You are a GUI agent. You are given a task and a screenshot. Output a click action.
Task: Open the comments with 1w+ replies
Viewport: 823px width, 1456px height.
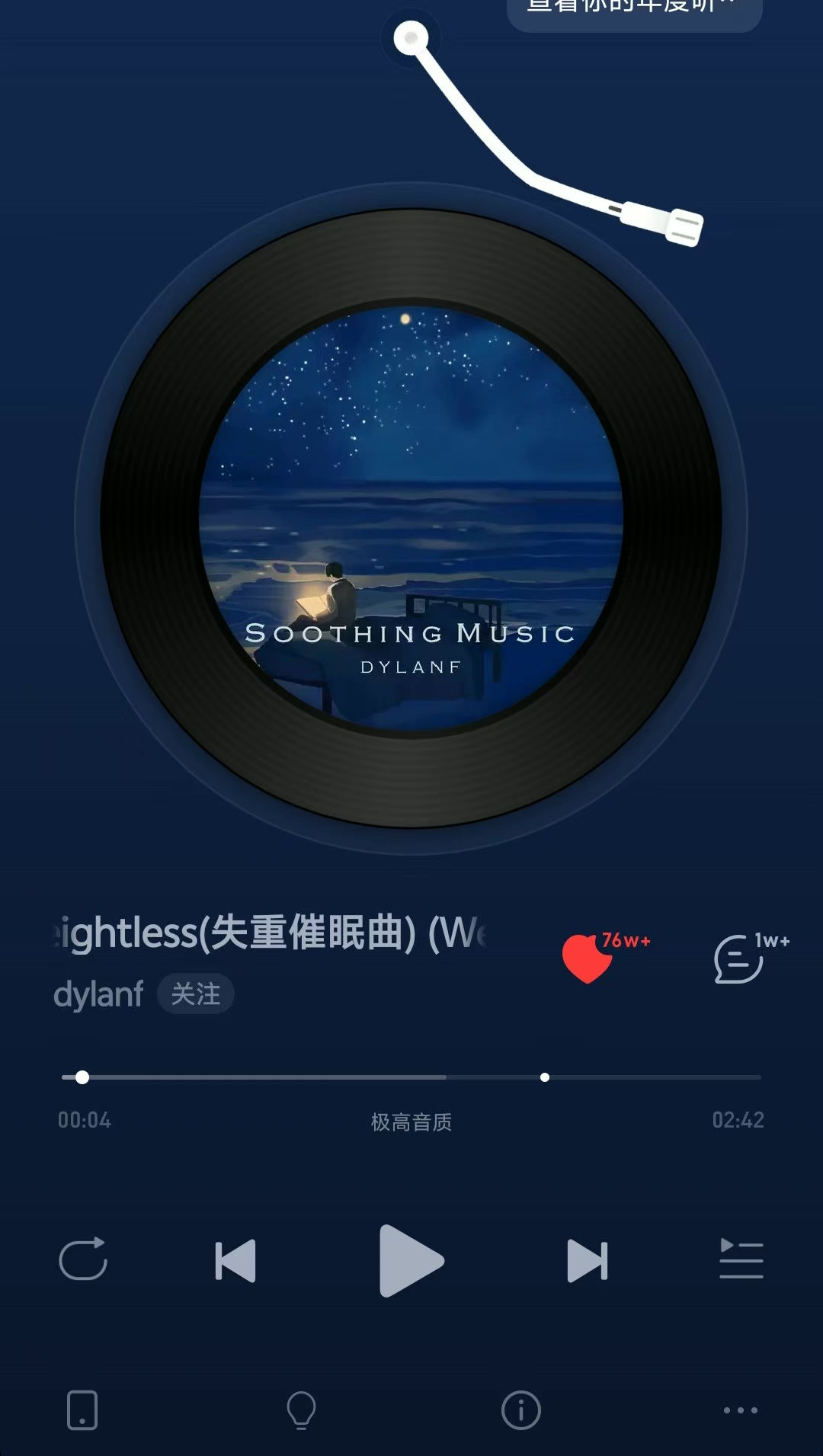coord(738,958)
